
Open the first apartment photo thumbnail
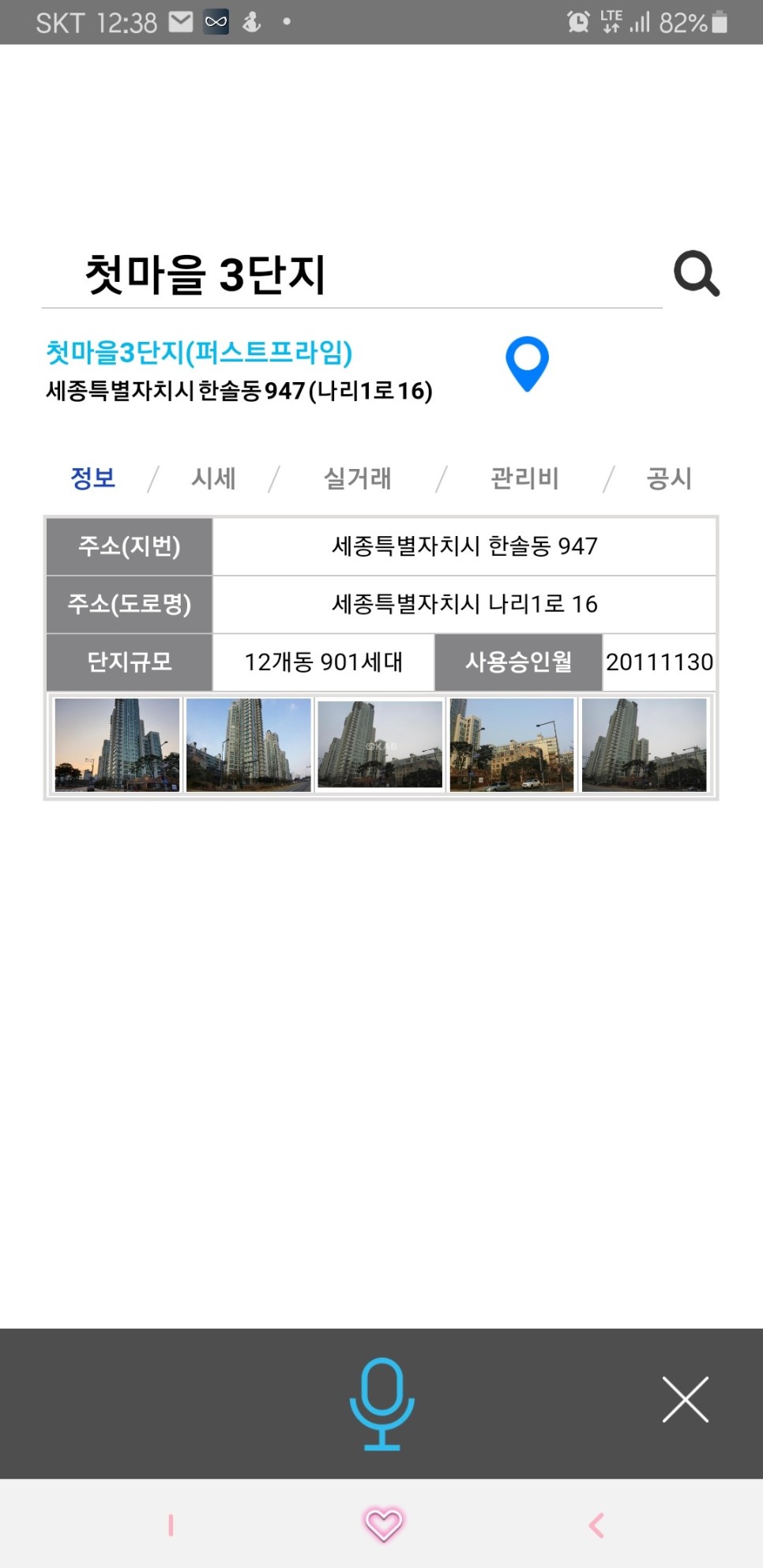[x=116, y=744]
